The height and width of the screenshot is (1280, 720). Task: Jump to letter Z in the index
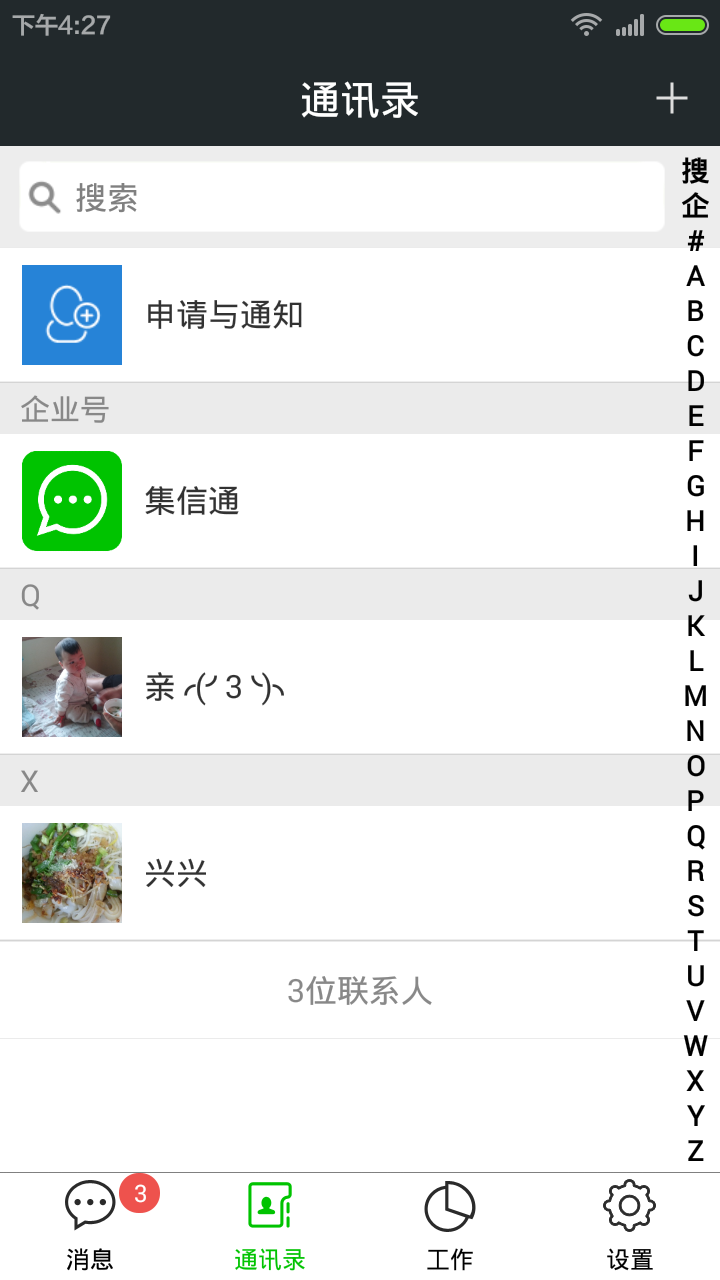coord(696,1151)
